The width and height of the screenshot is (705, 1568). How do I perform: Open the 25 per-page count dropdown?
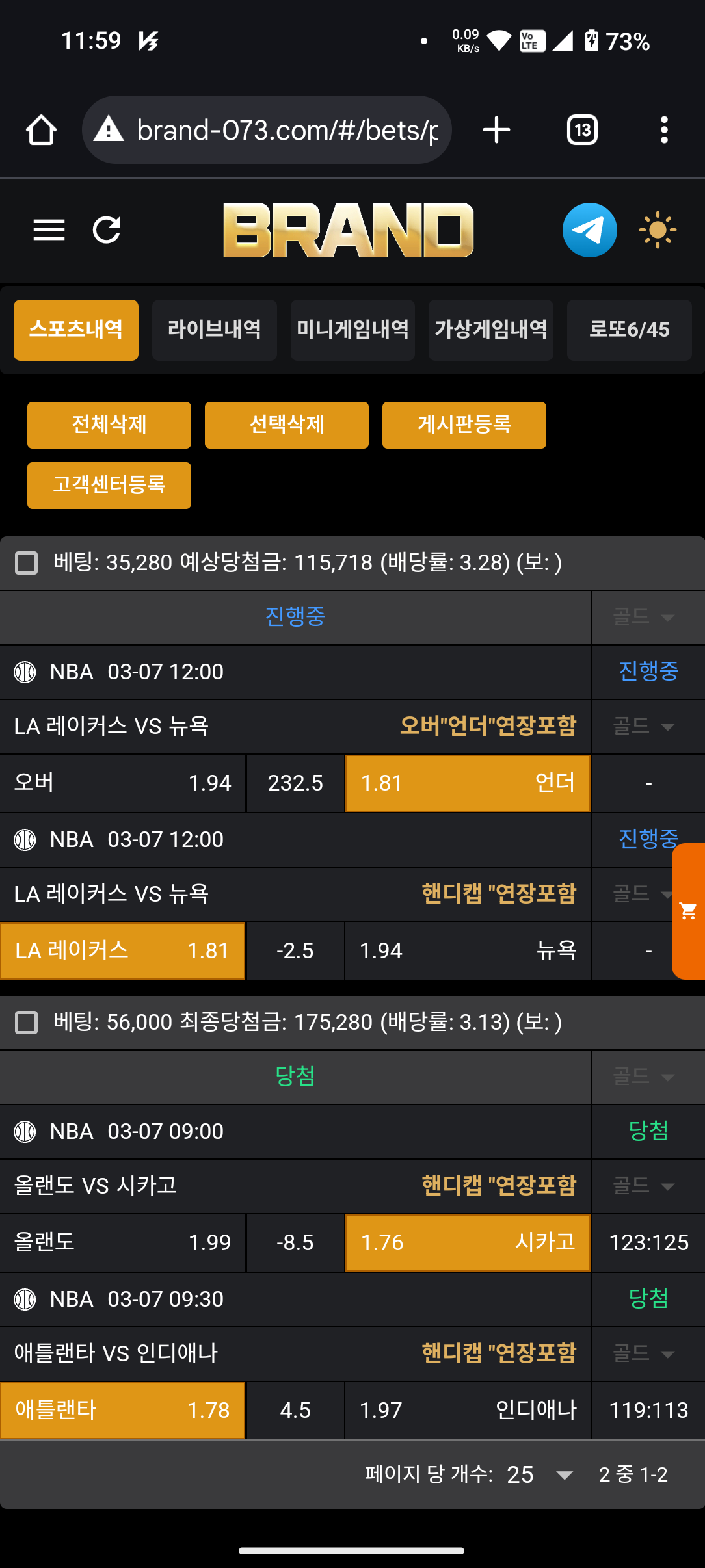pyautogui.click(x=540, y=1474)
